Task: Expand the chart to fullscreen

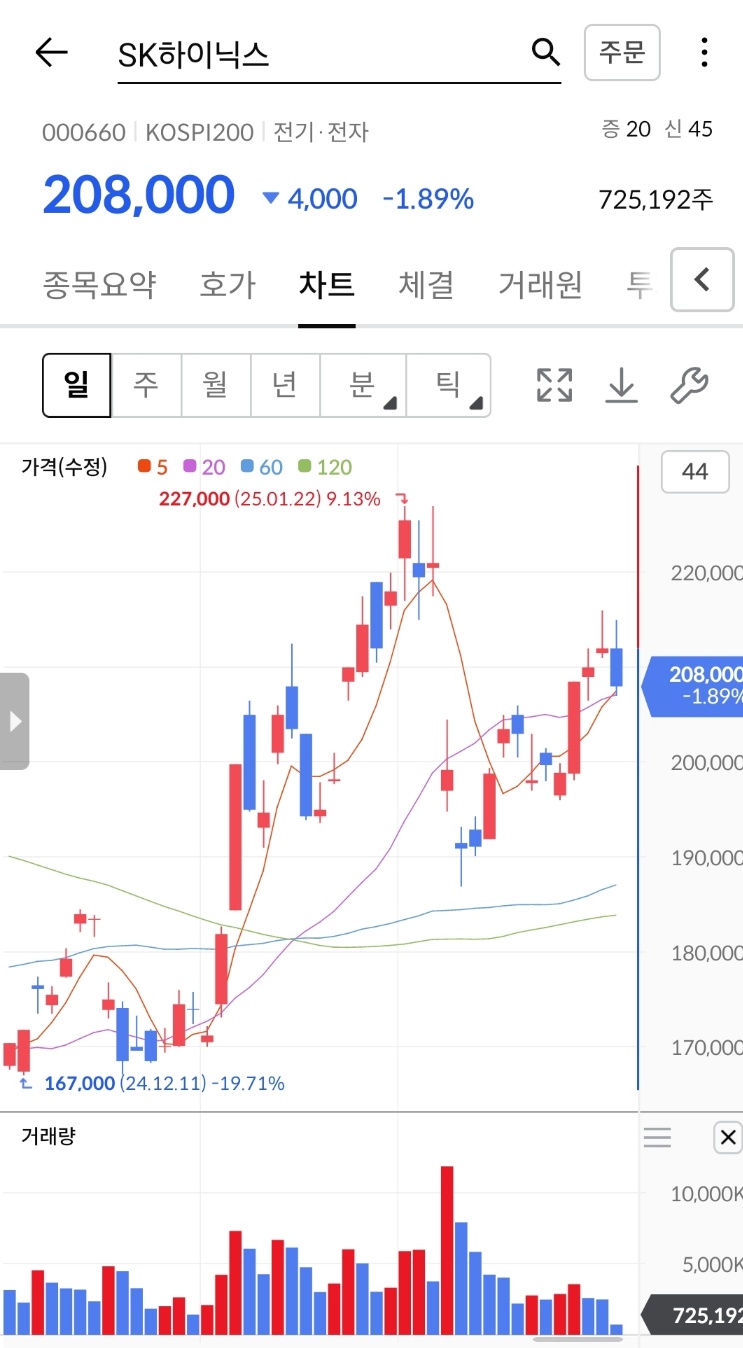Action: click(x=553, y=384)
